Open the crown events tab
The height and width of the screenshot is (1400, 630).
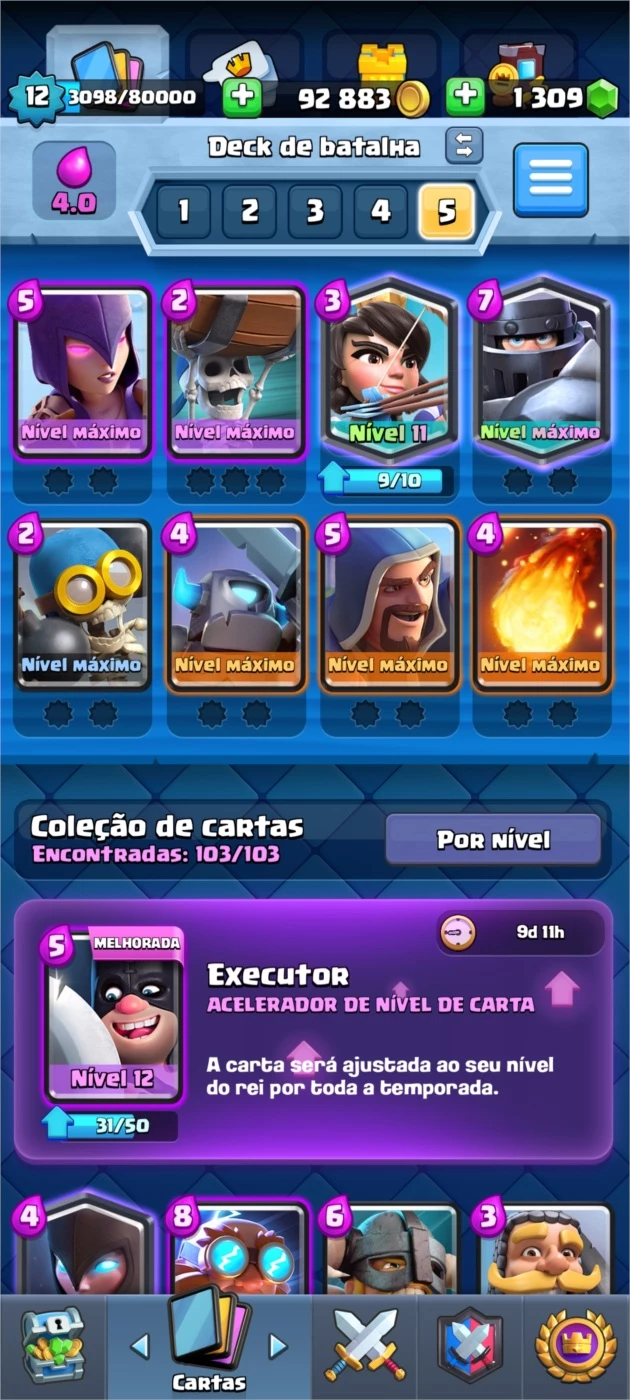(576, 1345)
